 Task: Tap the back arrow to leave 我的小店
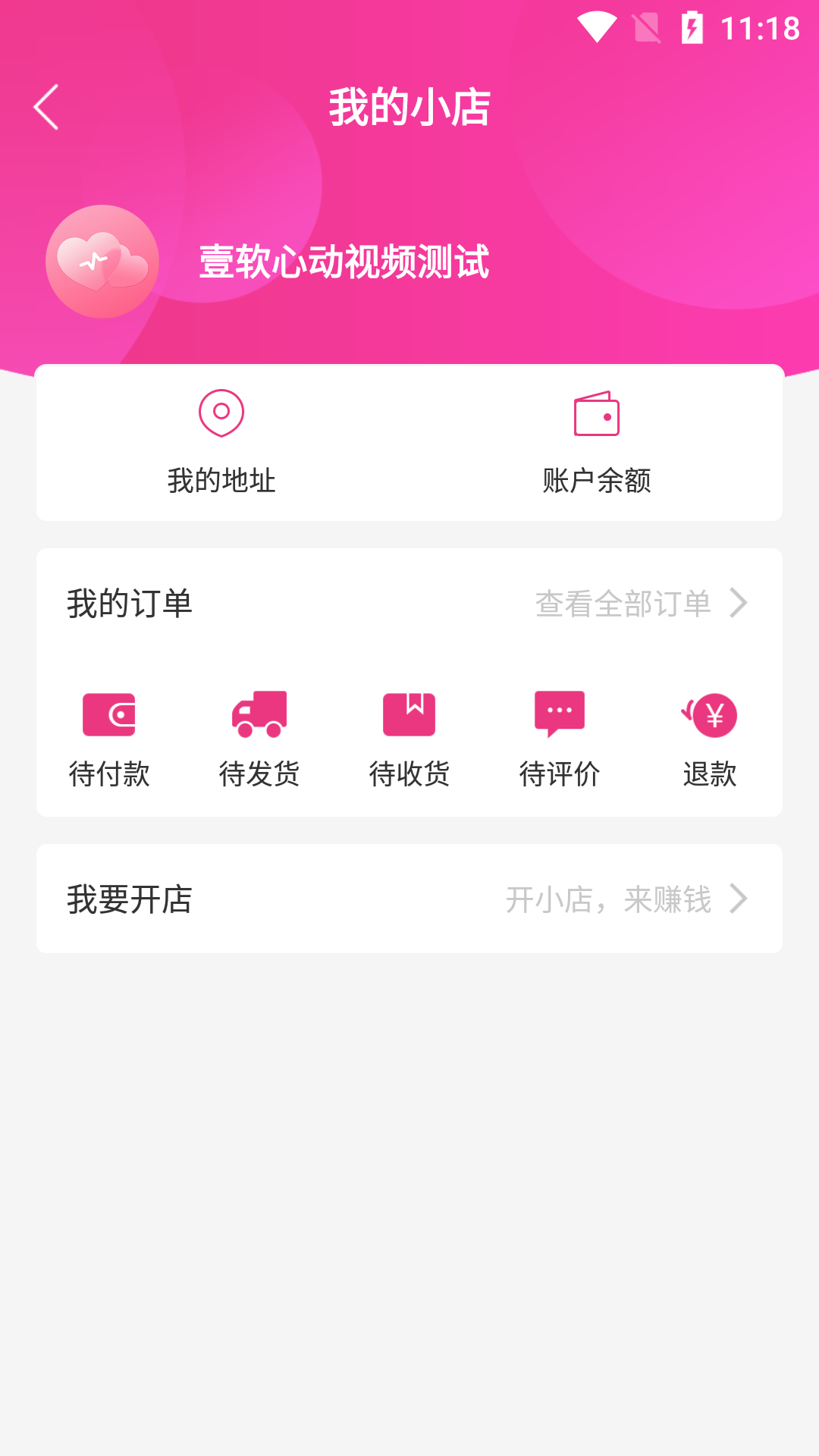point(47,106)
